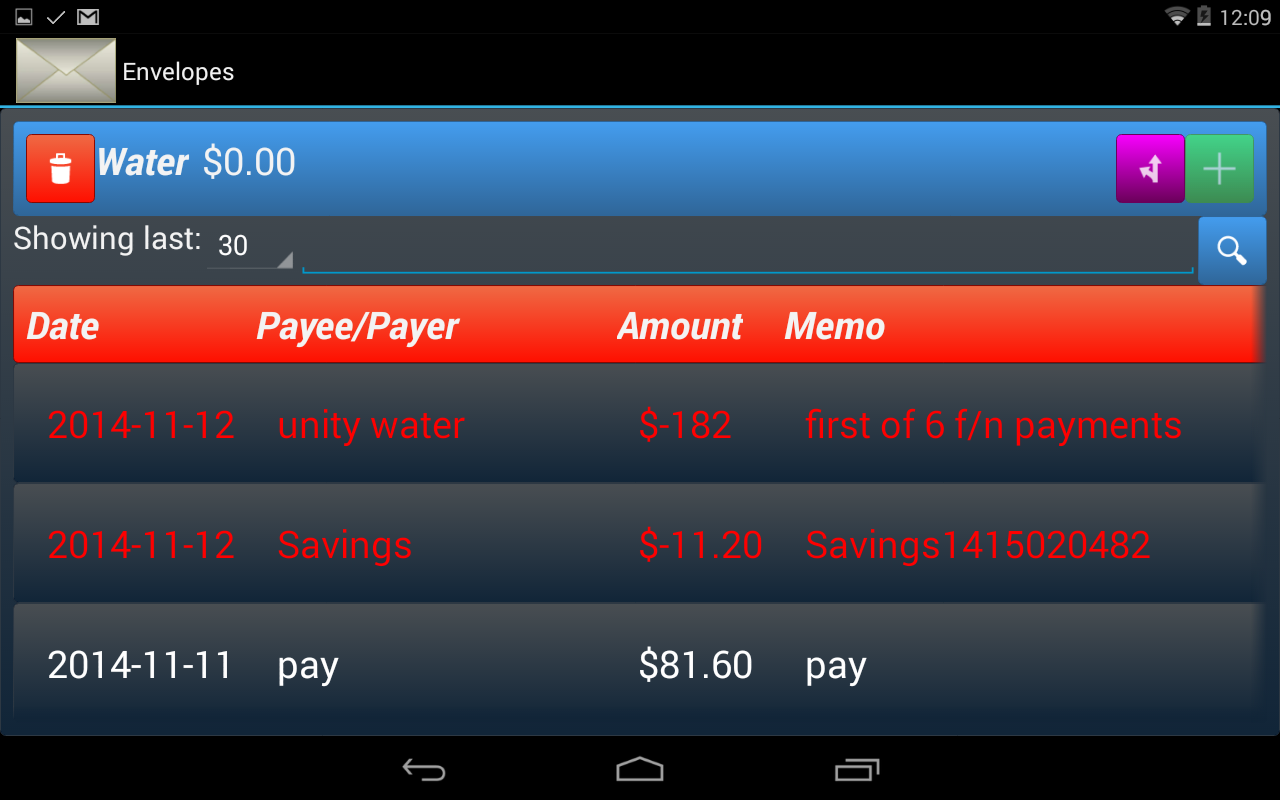Add a new transaction with the plus button

pyautogui.click(x=1219, y=168)
